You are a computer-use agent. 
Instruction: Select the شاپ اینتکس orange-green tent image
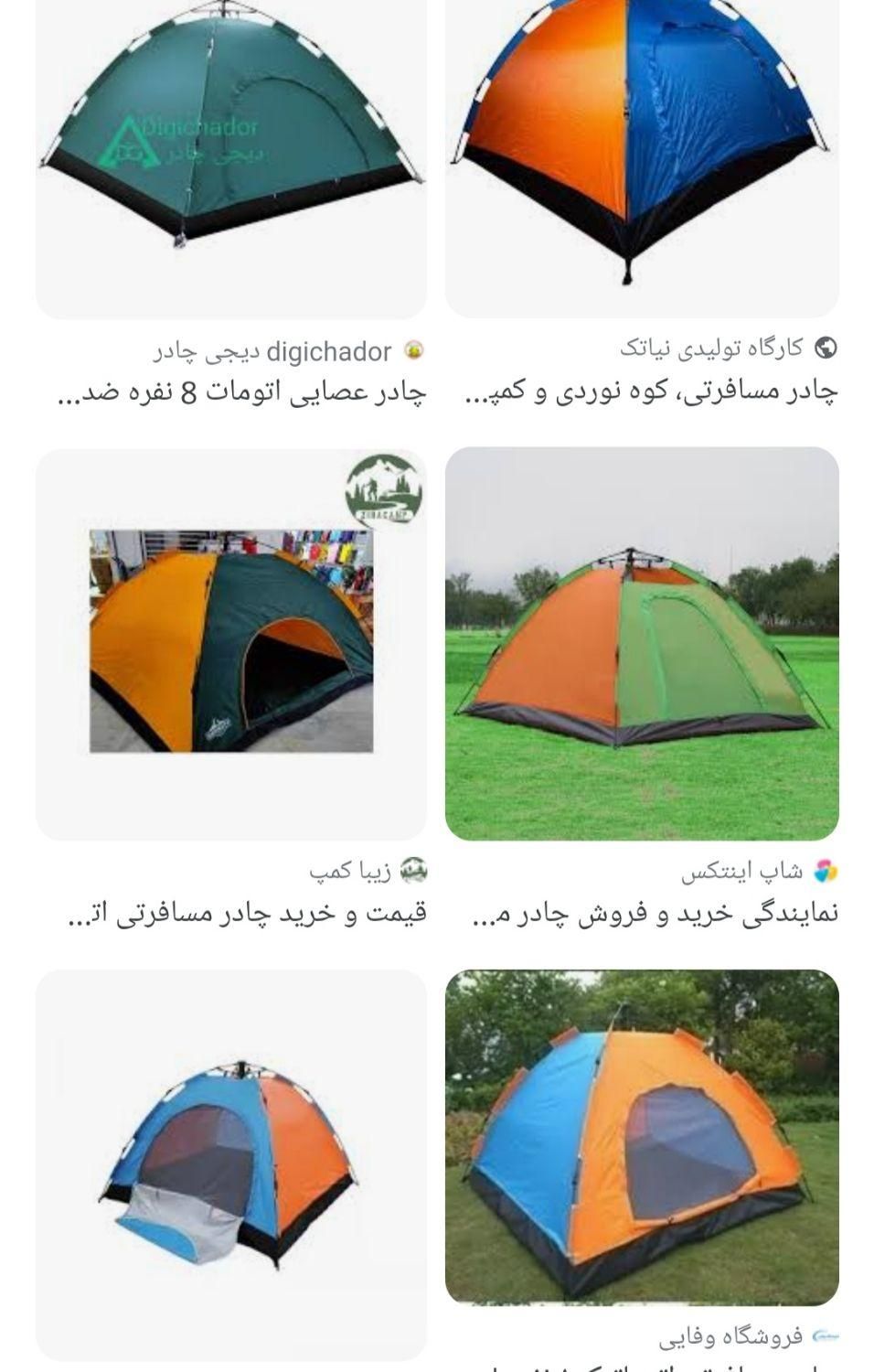(642, 643)
